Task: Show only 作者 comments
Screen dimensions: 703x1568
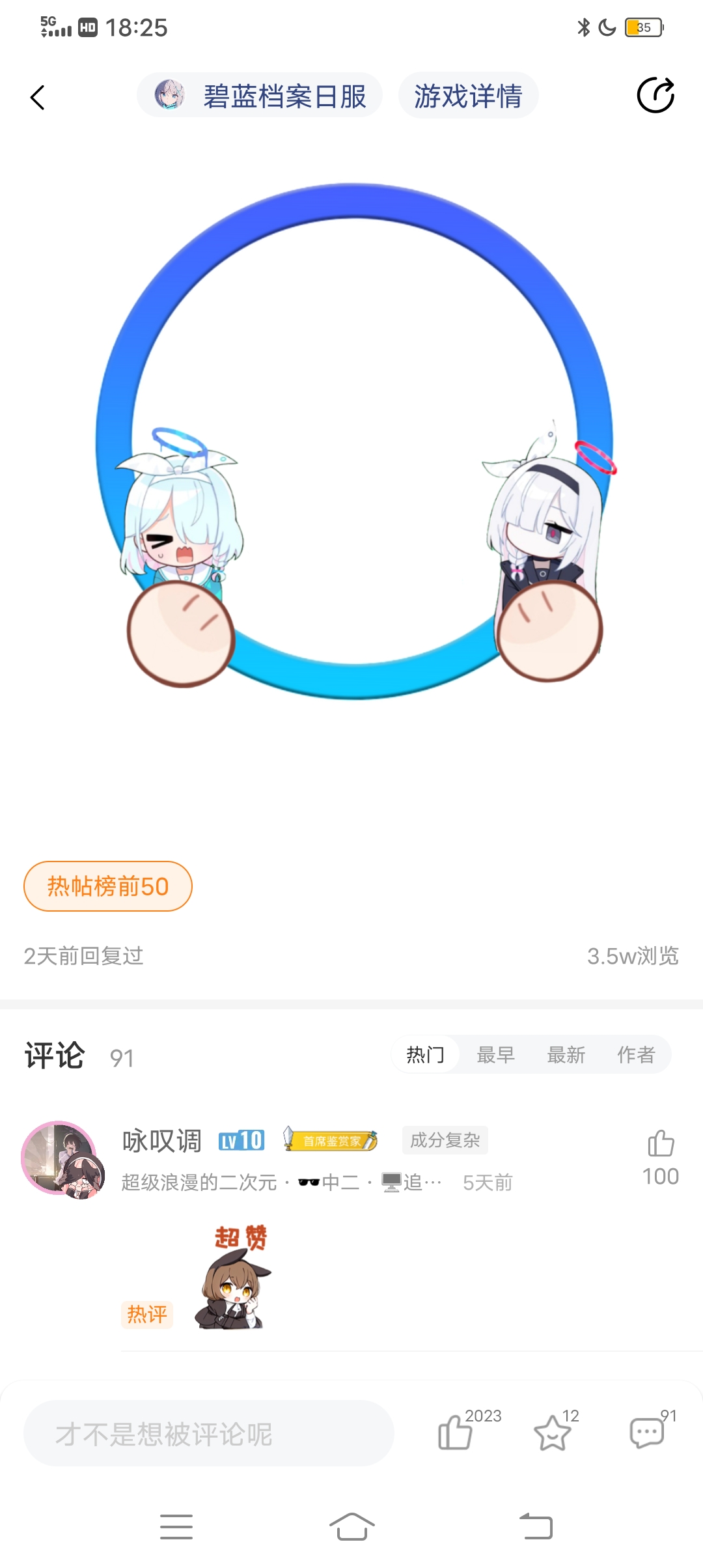Action: (x=636, y=1054)
